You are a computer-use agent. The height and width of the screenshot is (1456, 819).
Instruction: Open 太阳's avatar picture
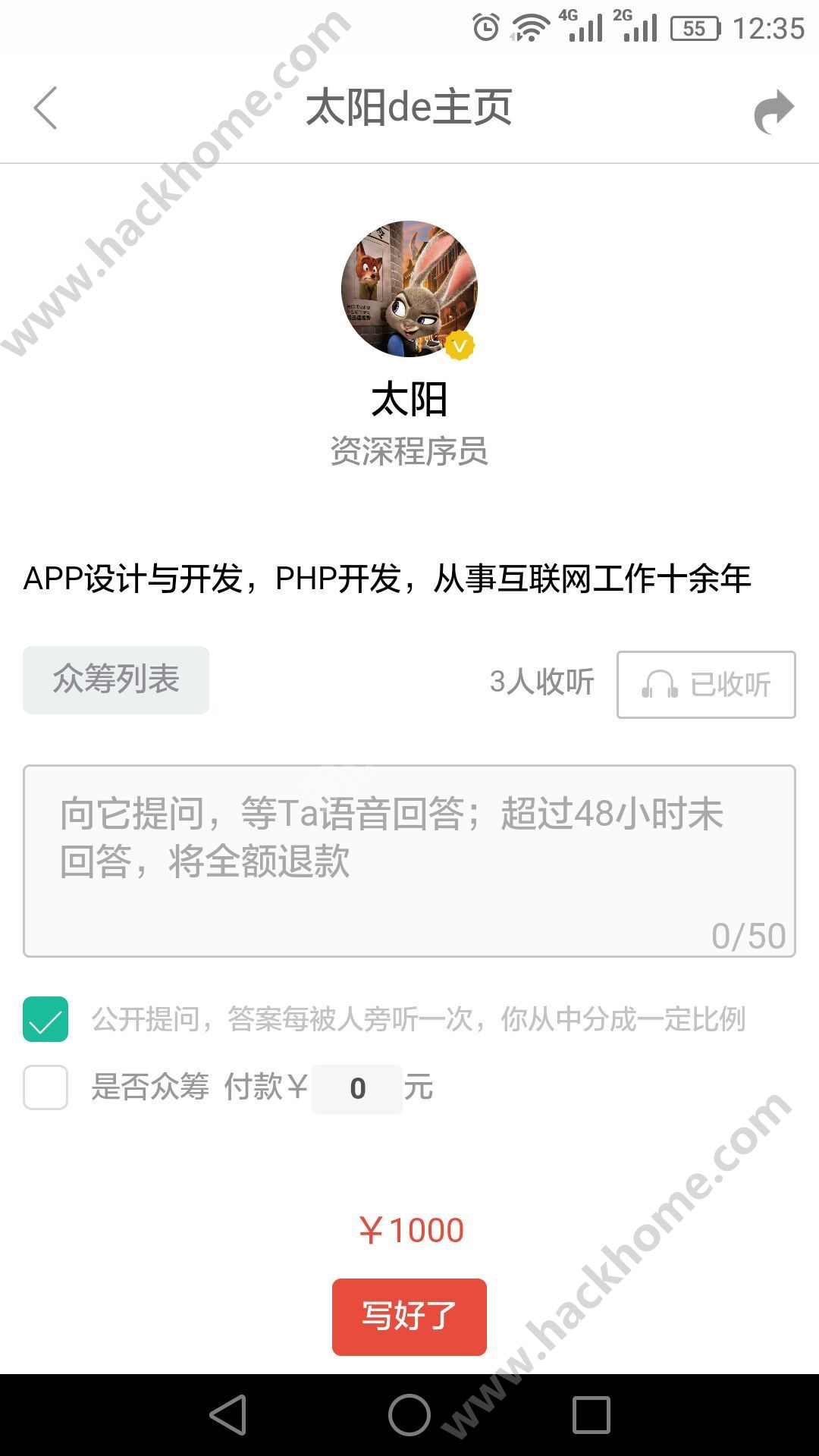coord(409,288)
